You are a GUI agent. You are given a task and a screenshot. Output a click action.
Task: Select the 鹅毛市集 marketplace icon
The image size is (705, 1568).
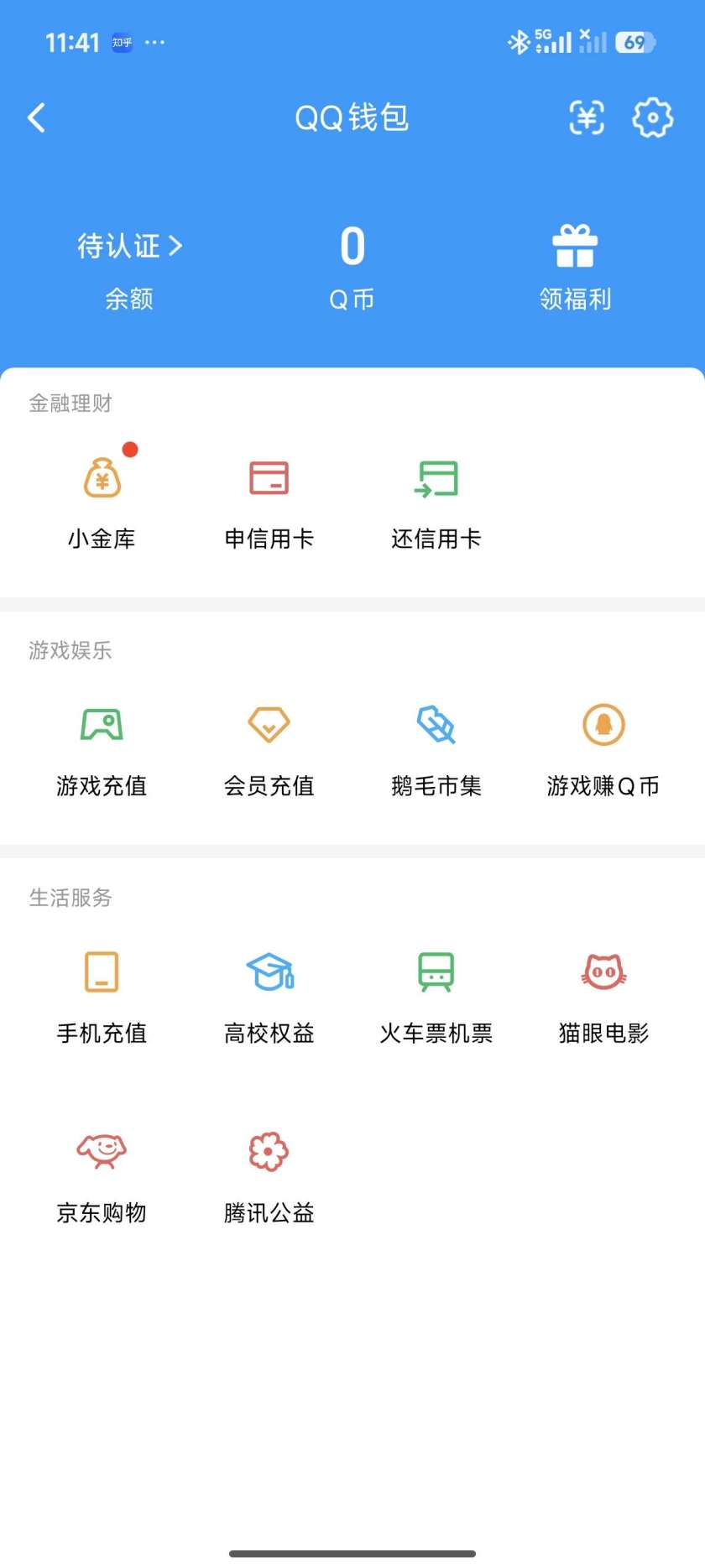coord(436,724)
